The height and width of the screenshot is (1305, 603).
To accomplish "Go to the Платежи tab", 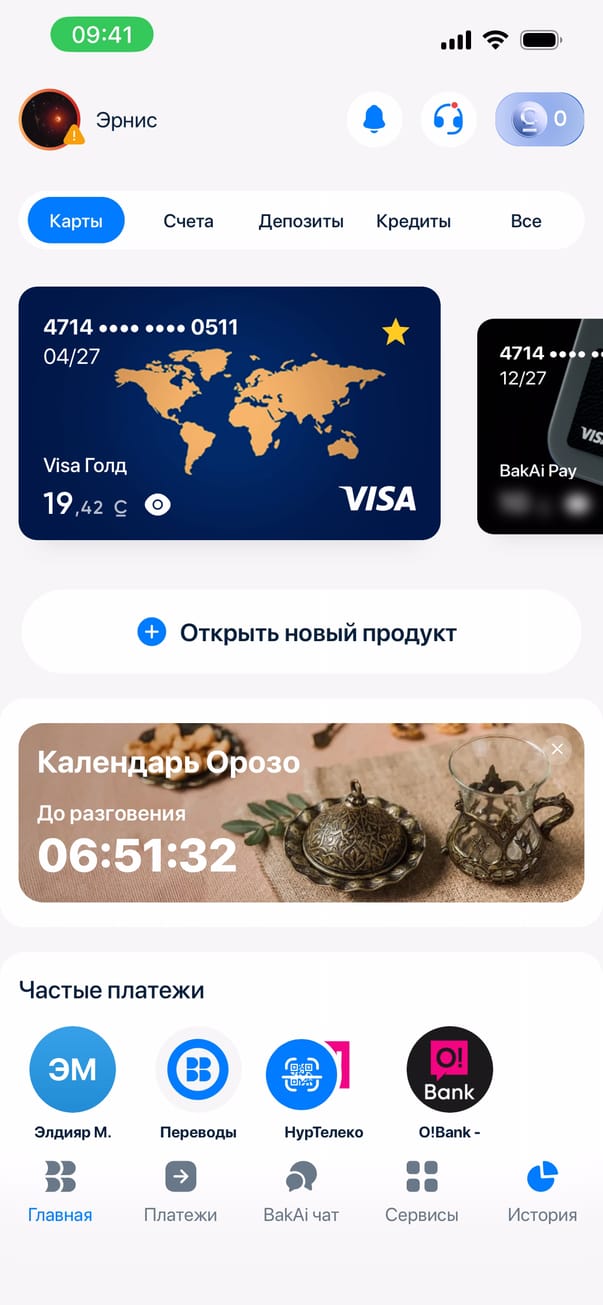I will click(180, 1191).
